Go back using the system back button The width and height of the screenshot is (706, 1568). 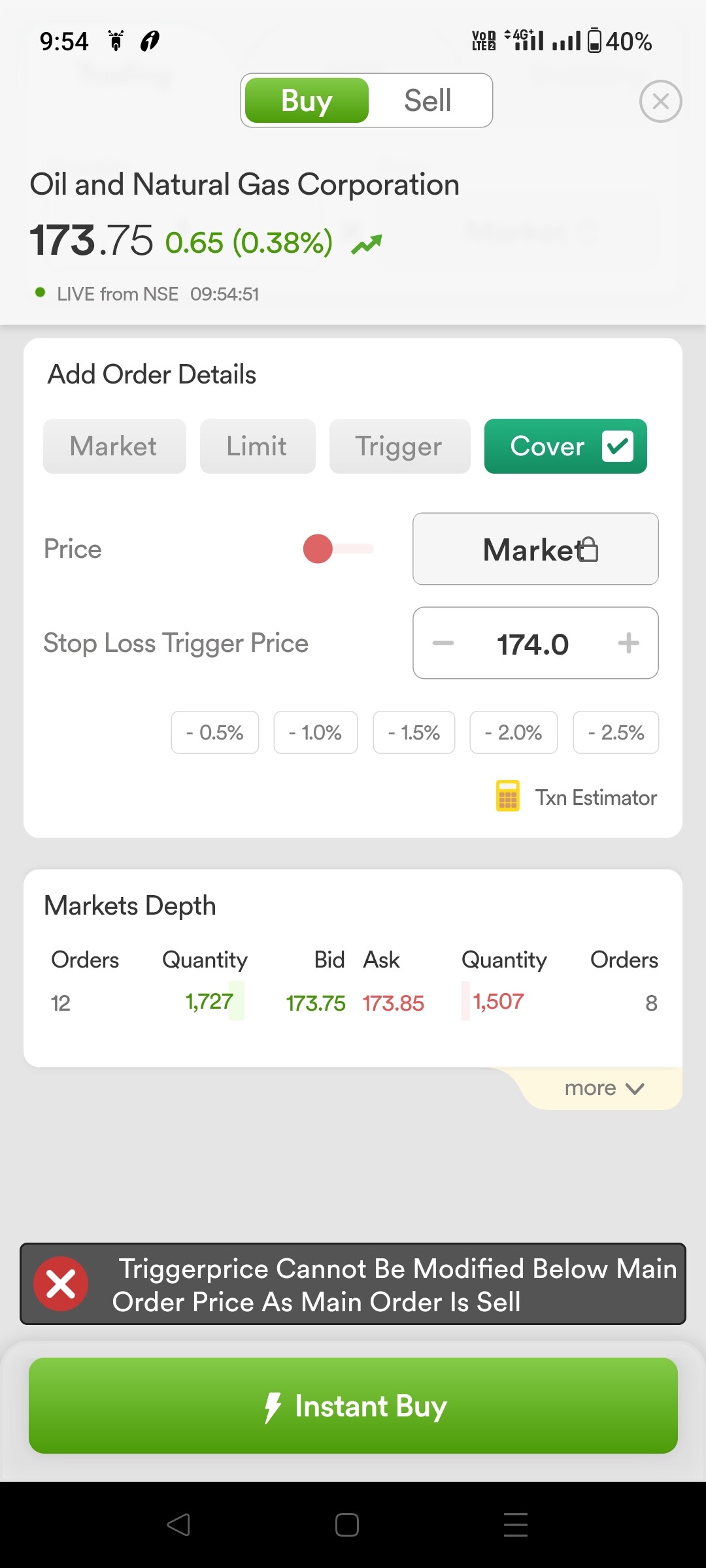178,1525
